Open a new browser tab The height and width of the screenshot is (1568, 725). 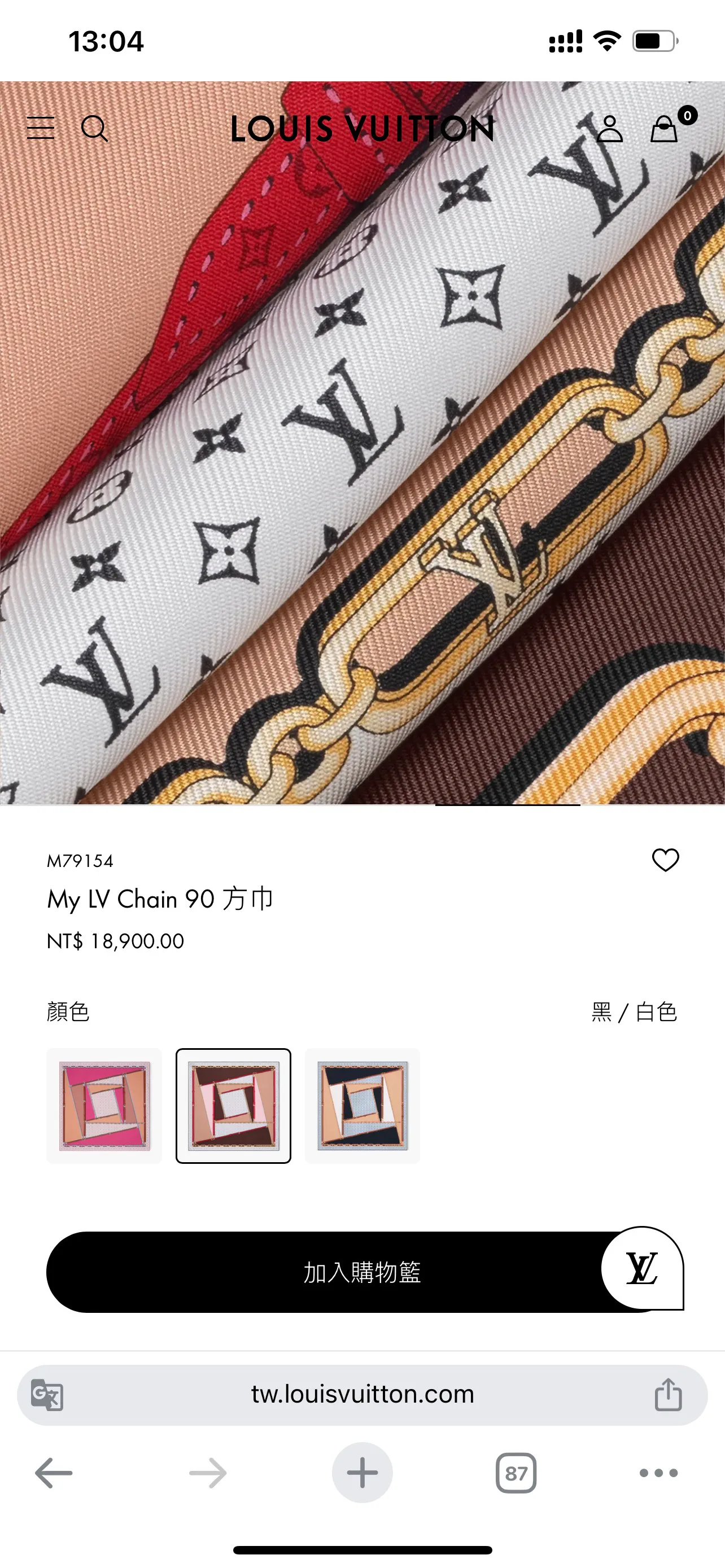tap(362, 1473)
